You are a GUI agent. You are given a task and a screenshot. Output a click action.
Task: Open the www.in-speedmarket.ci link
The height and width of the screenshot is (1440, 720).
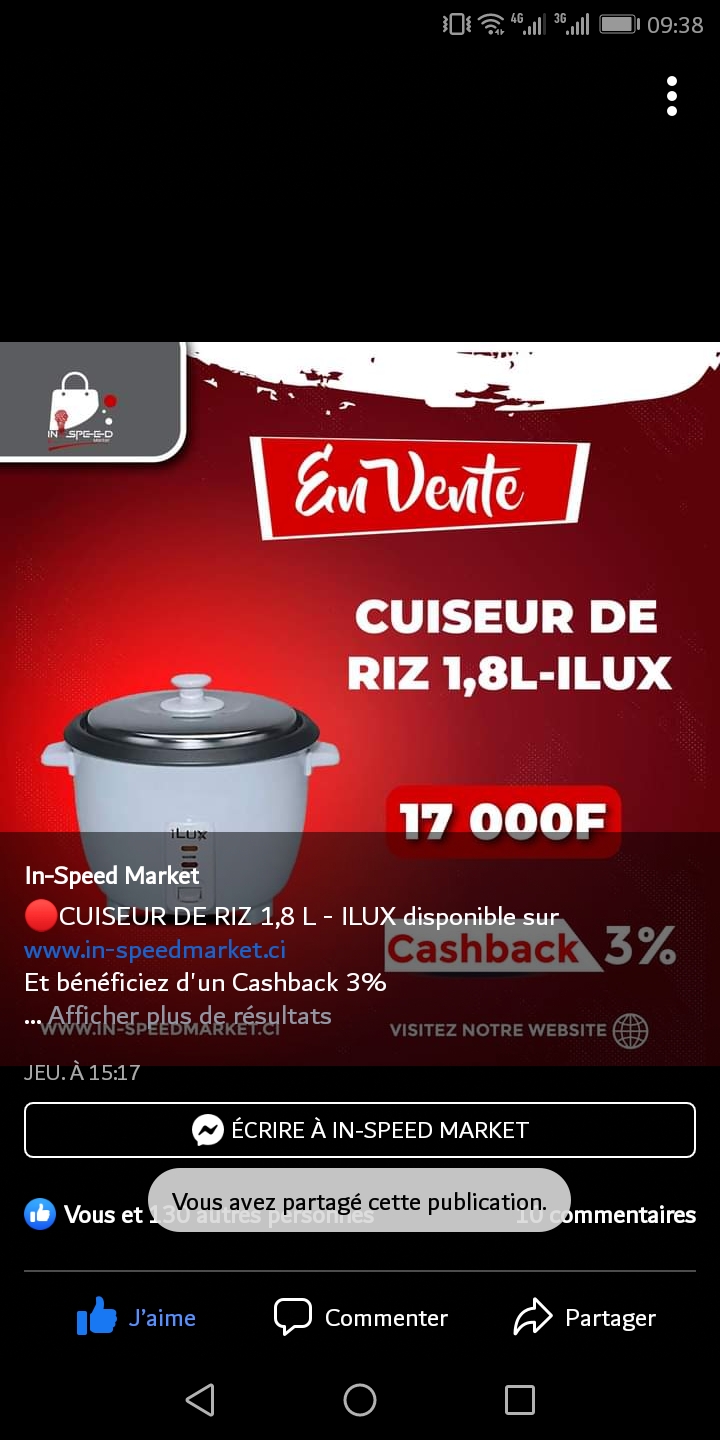point(155,949)
